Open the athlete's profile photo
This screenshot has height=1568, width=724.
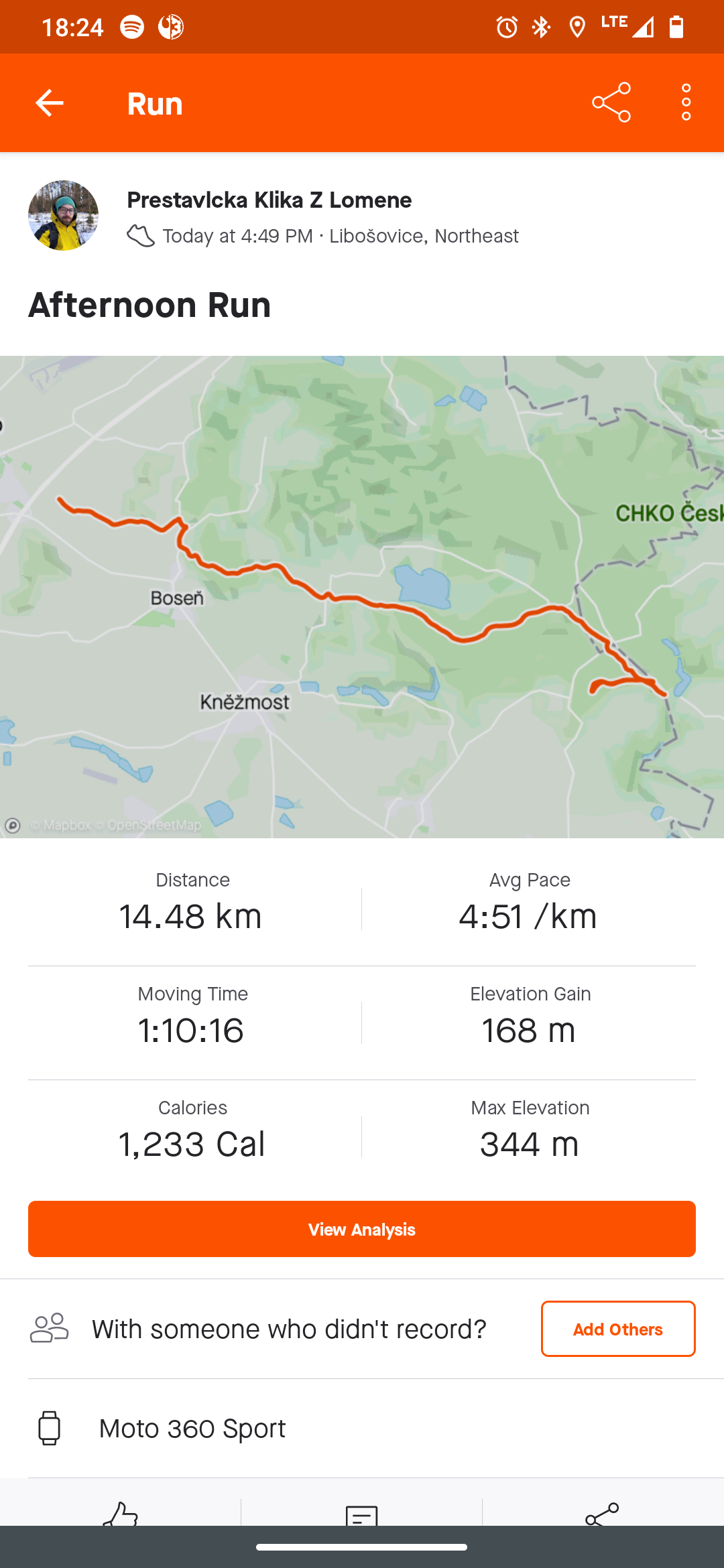(63, 215)
